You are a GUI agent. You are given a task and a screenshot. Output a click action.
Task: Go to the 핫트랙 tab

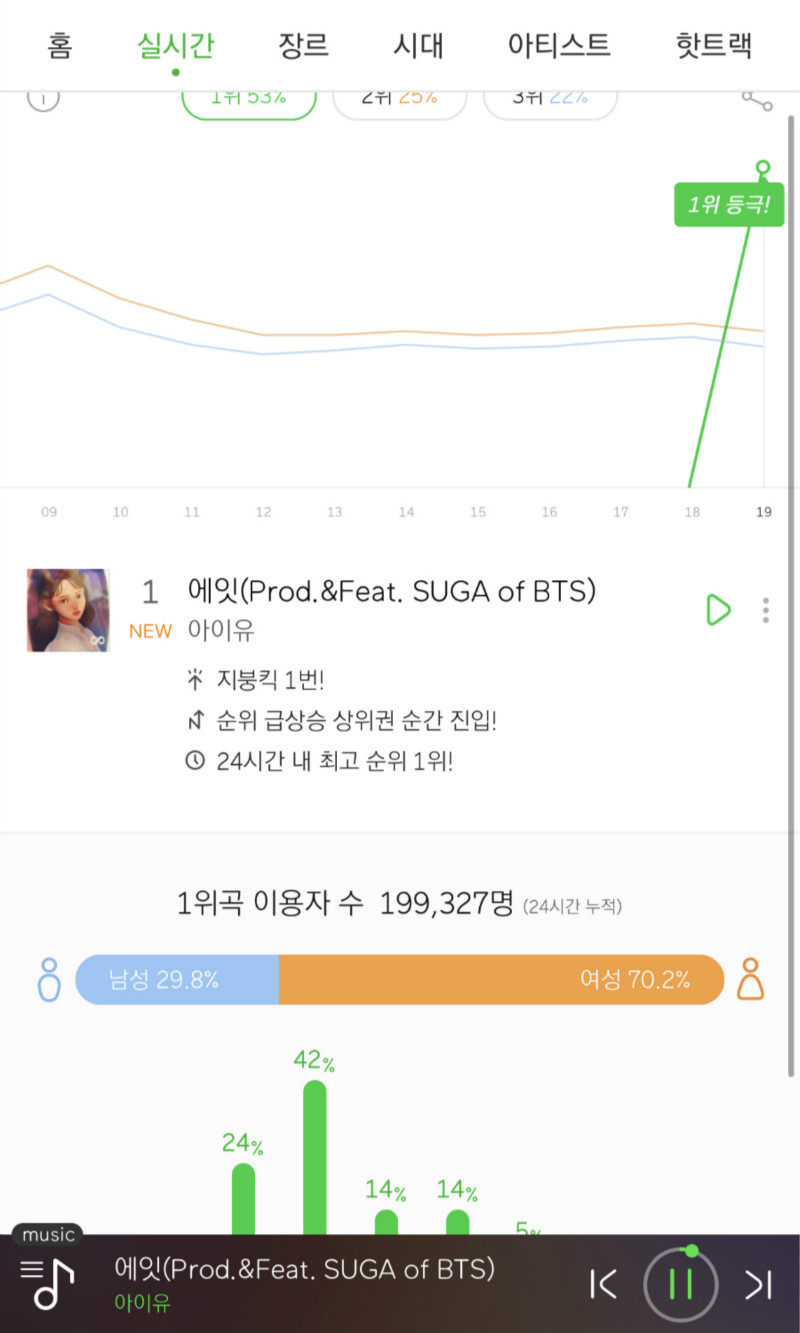click(713, 45)
